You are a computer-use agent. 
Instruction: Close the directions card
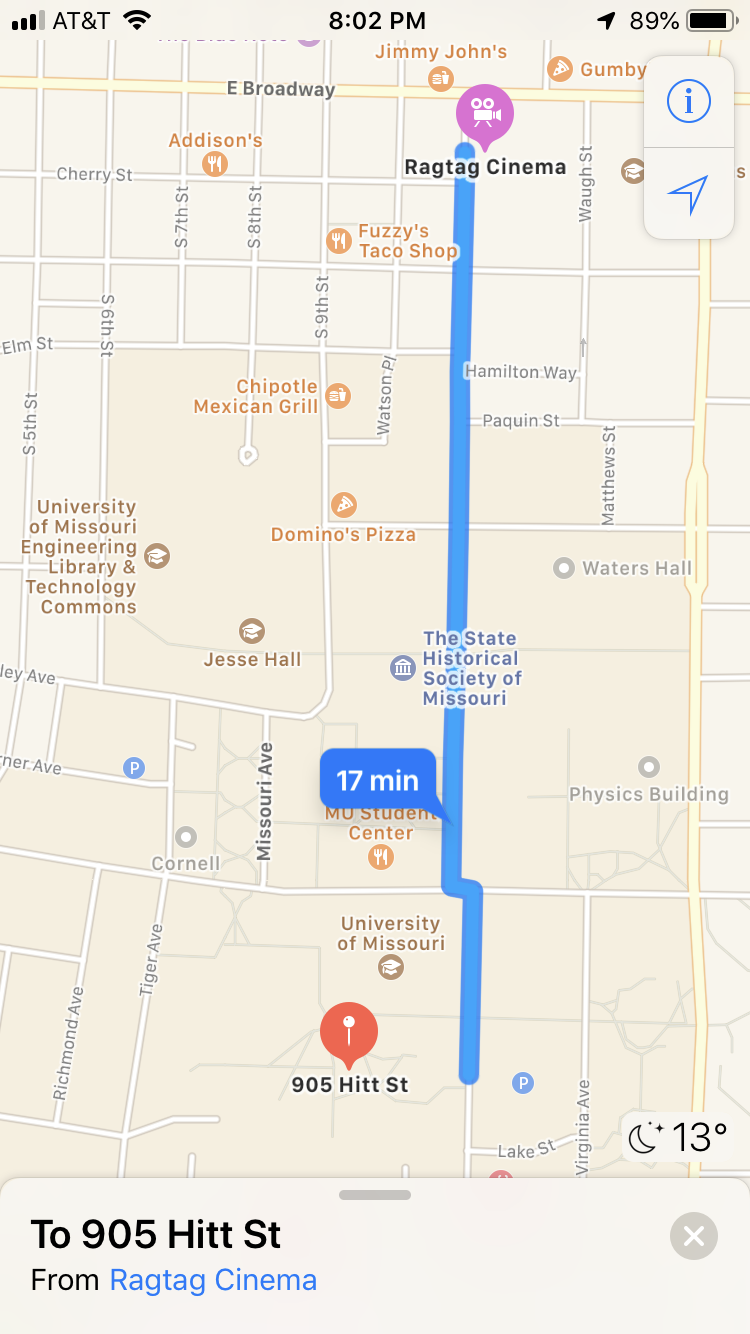click(694, 1236)
